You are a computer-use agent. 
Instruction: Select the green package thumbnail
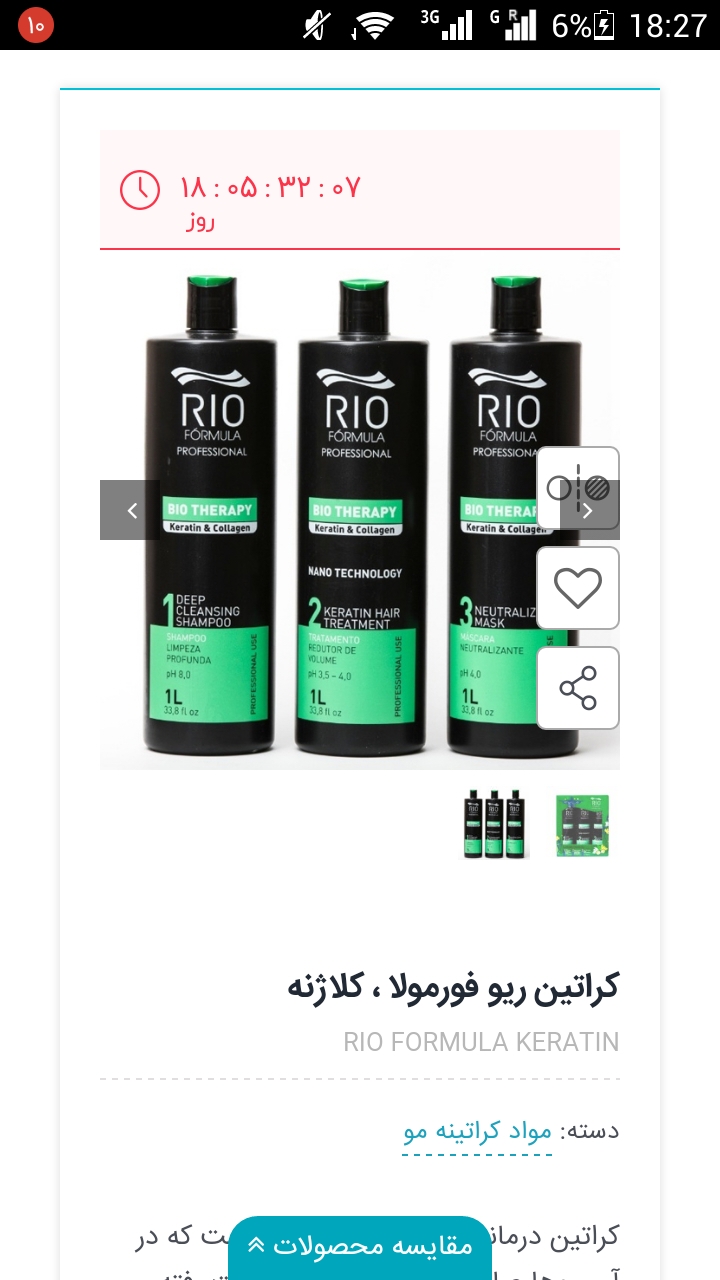[582, 825]
